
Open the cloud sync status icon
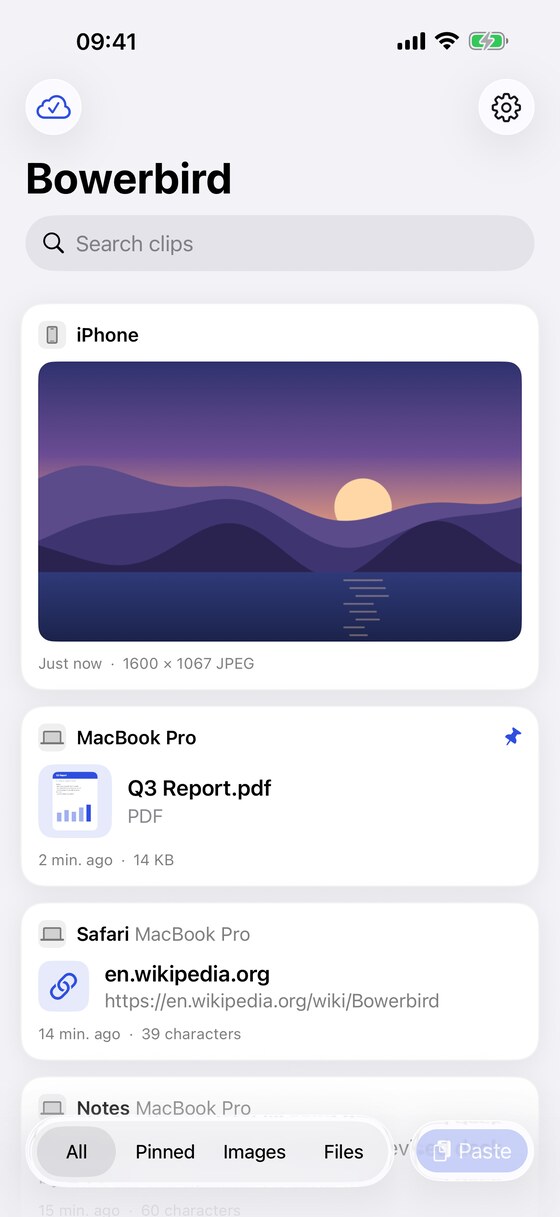click(53, 106)
